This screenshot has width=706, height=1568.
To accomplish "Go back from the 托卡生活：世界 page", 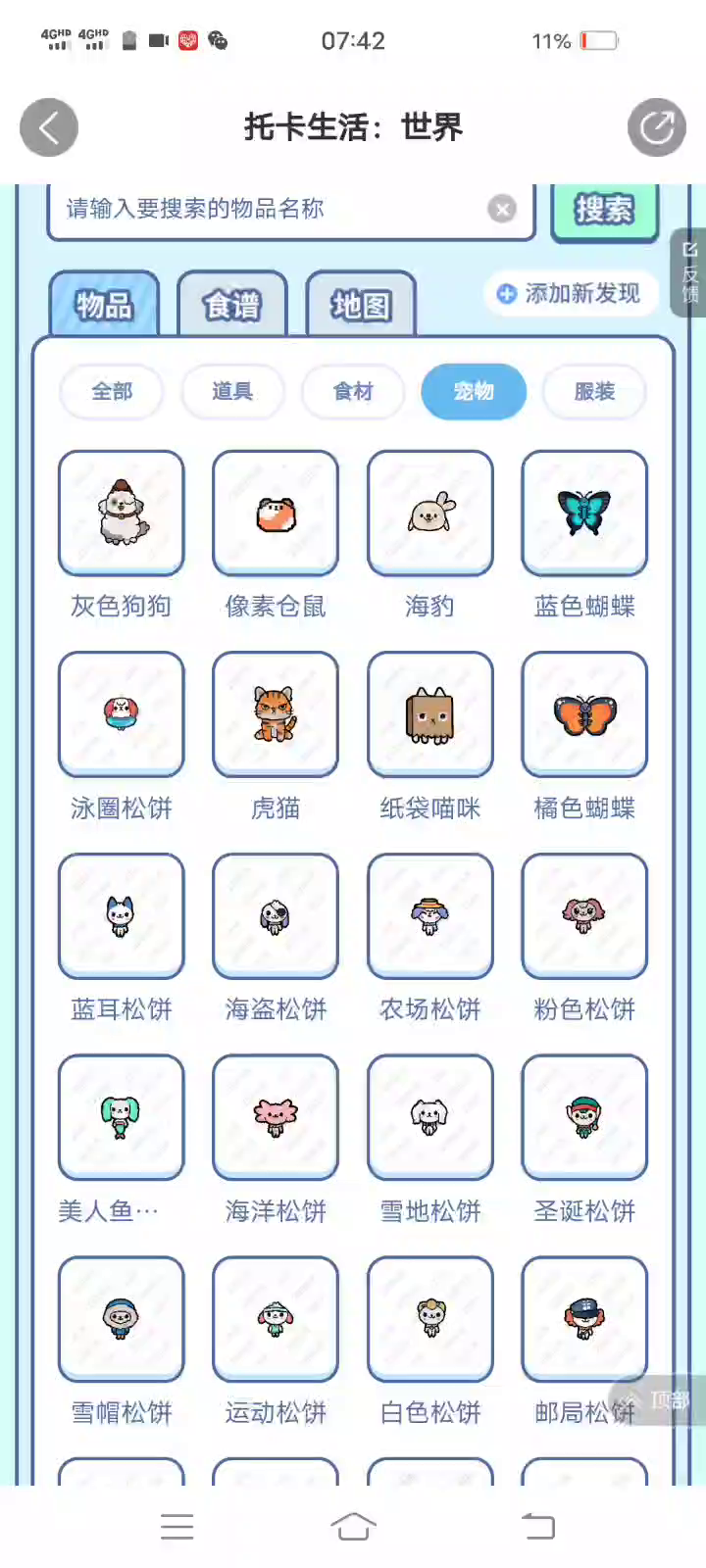I will click(49, 127).
